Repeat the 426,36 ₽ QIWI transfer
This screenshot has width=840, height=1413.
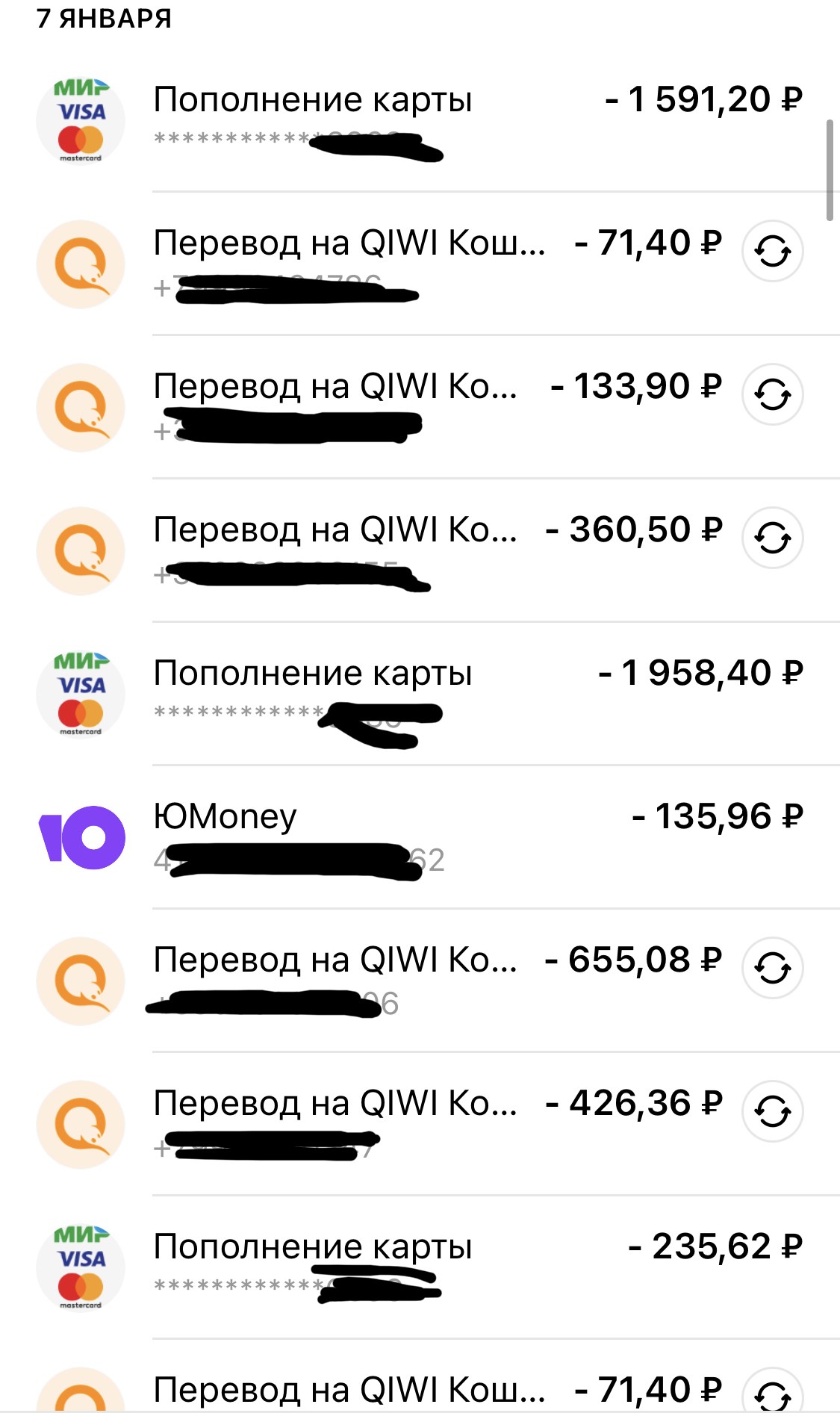click(772, 1111)
